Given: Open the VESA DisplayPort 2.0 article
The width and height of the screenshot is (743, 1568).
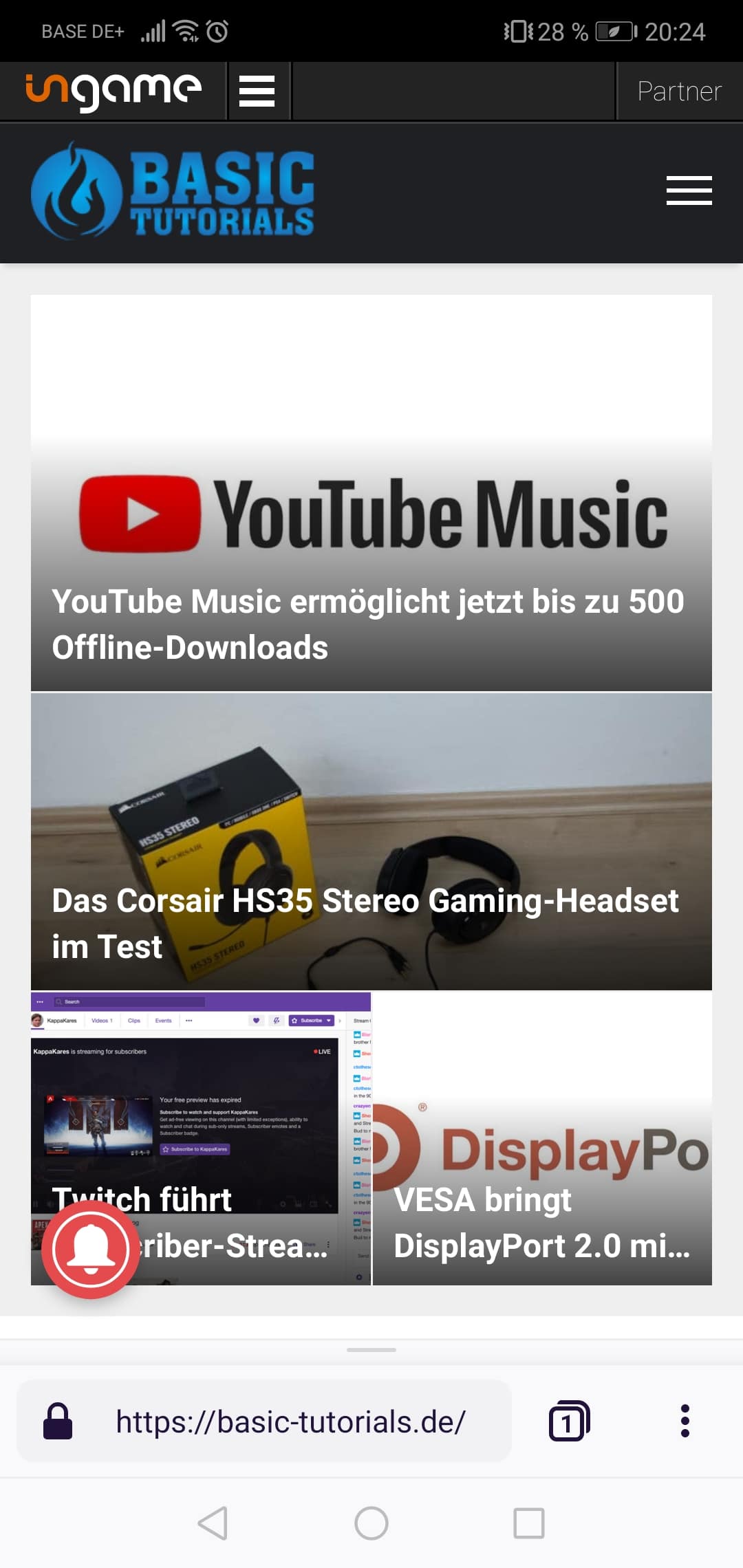Looking at the screenshot, I should tap(542, 1138).
